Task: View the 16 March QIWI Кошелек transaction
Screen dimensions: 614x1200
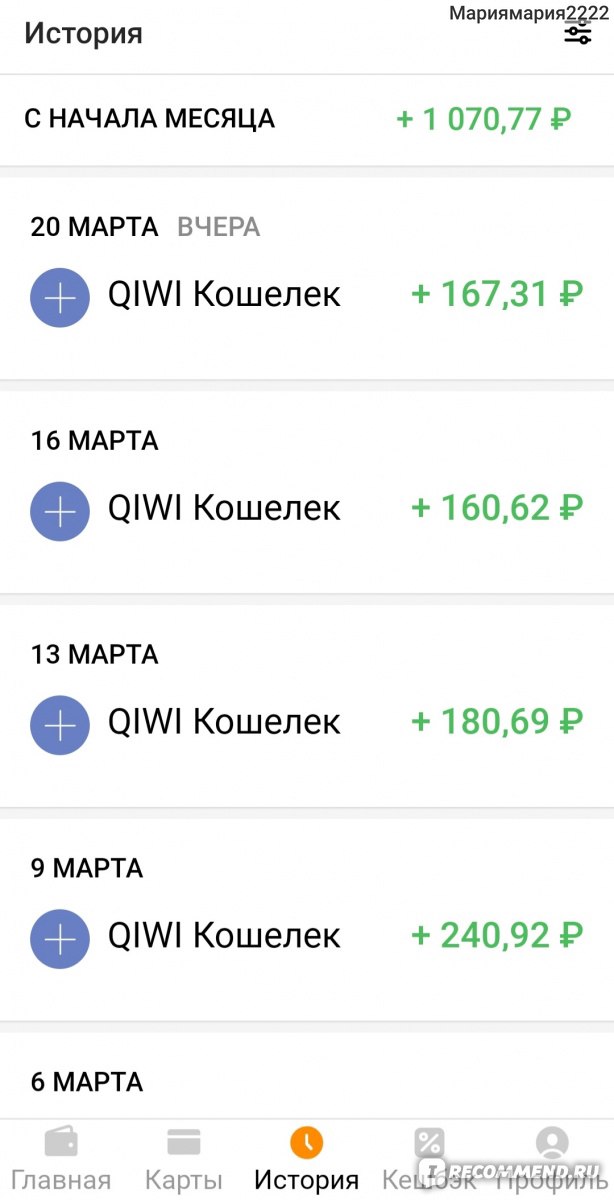Action: pyautogui.click(x=306, y=508)
